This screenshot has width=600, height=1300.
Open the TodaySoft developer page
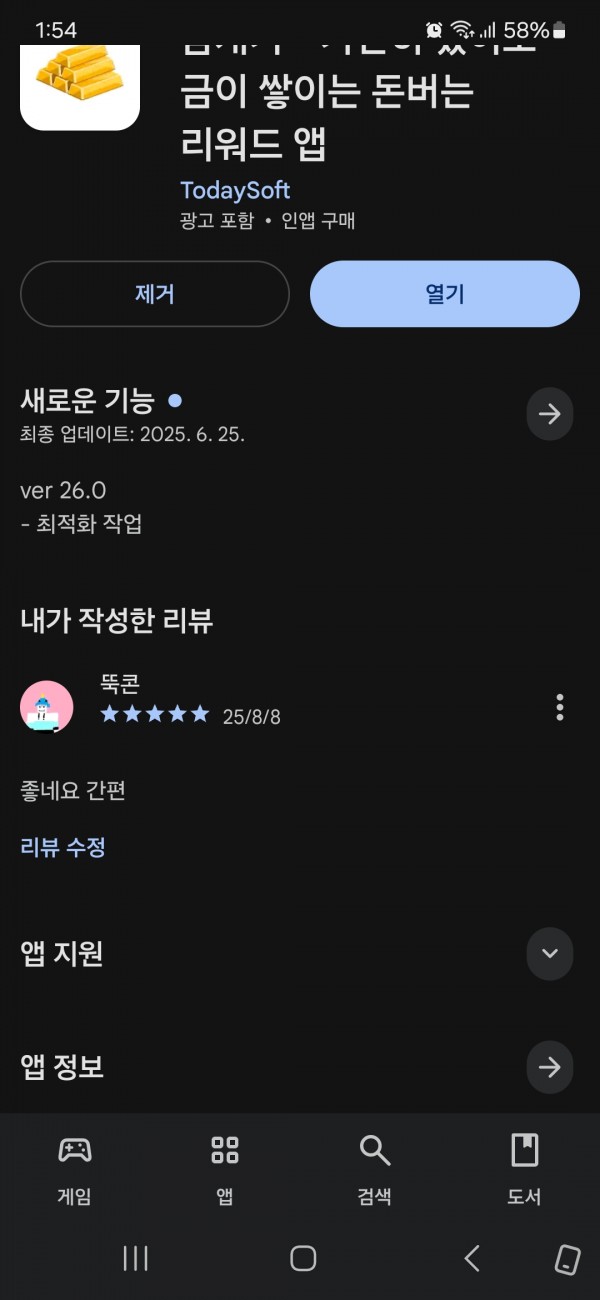tap(235, 190)
